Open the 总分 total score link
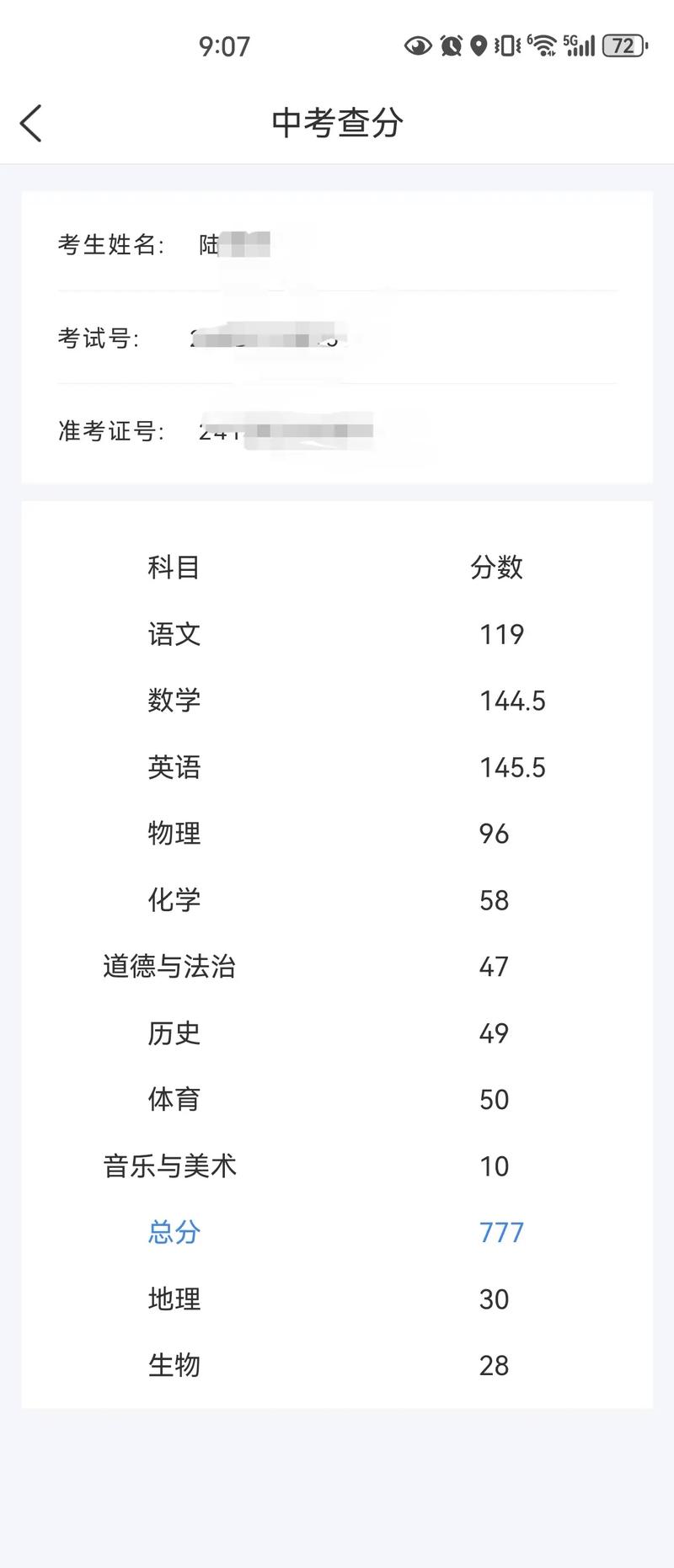Image resolution: width=674 pixels, height=1568 pixels. 173,1232
